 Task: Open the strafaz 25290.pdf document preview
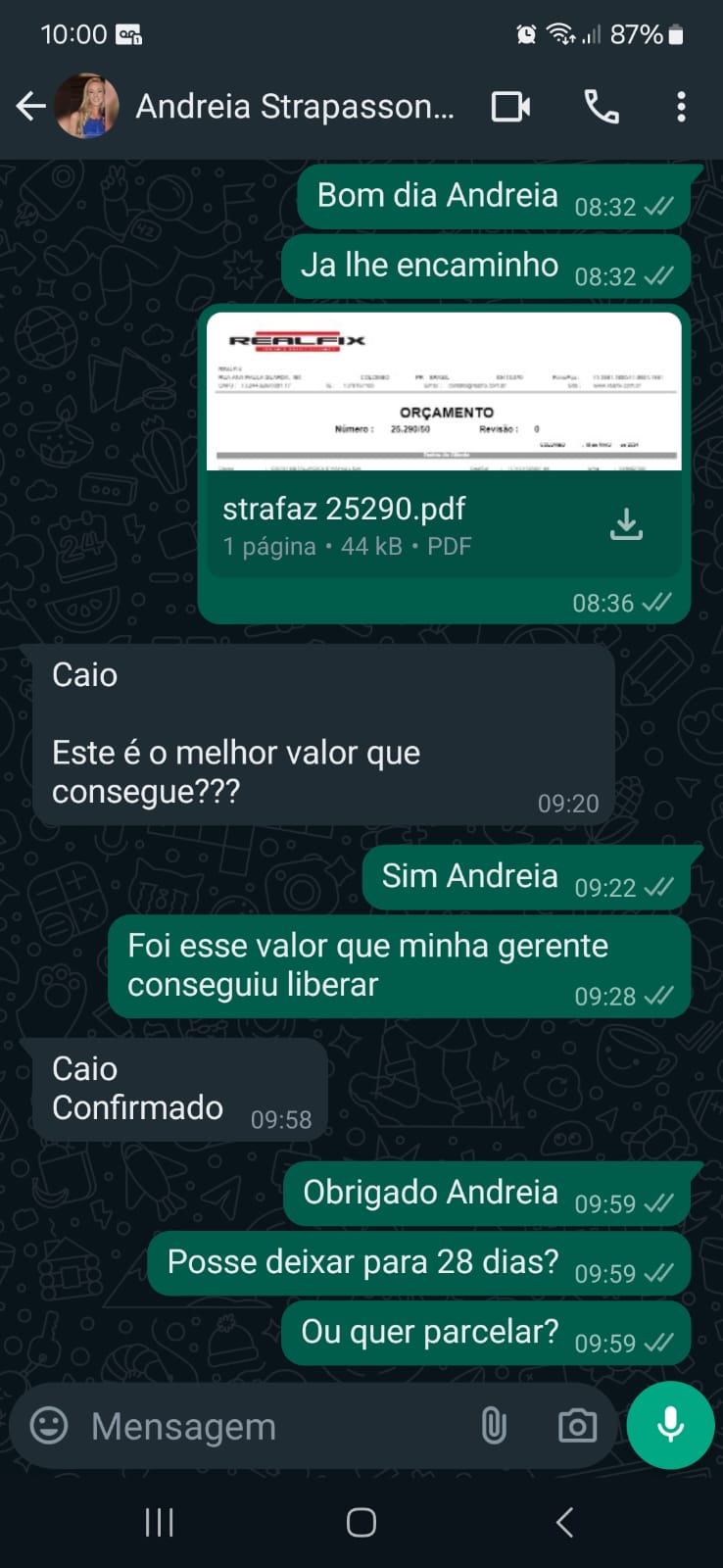click(444, 392)
